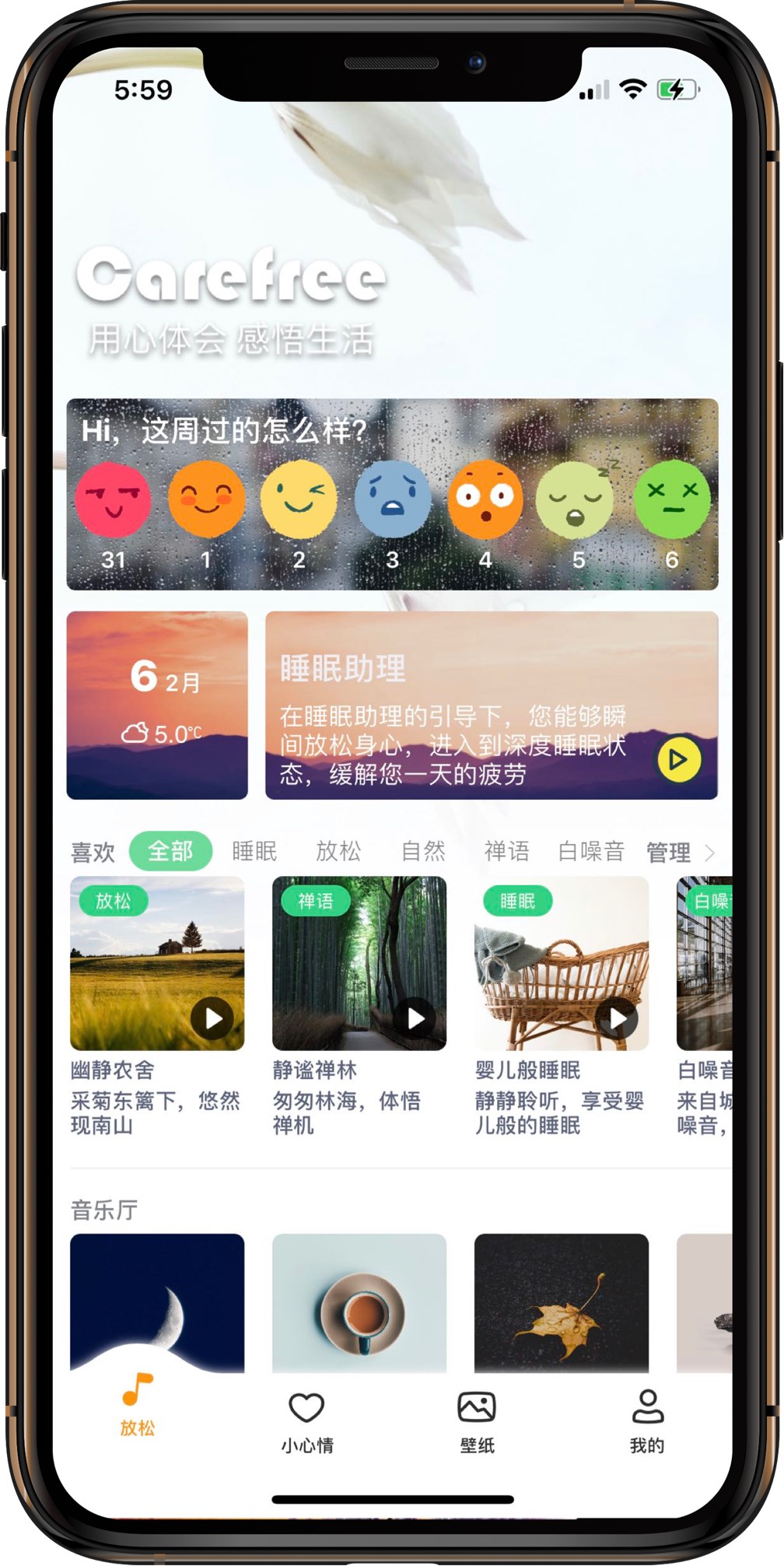This screenshot has height=1566, width=784.
Task: Open the maple leaf album in 音乐厅
Action: click(561, 1302)
